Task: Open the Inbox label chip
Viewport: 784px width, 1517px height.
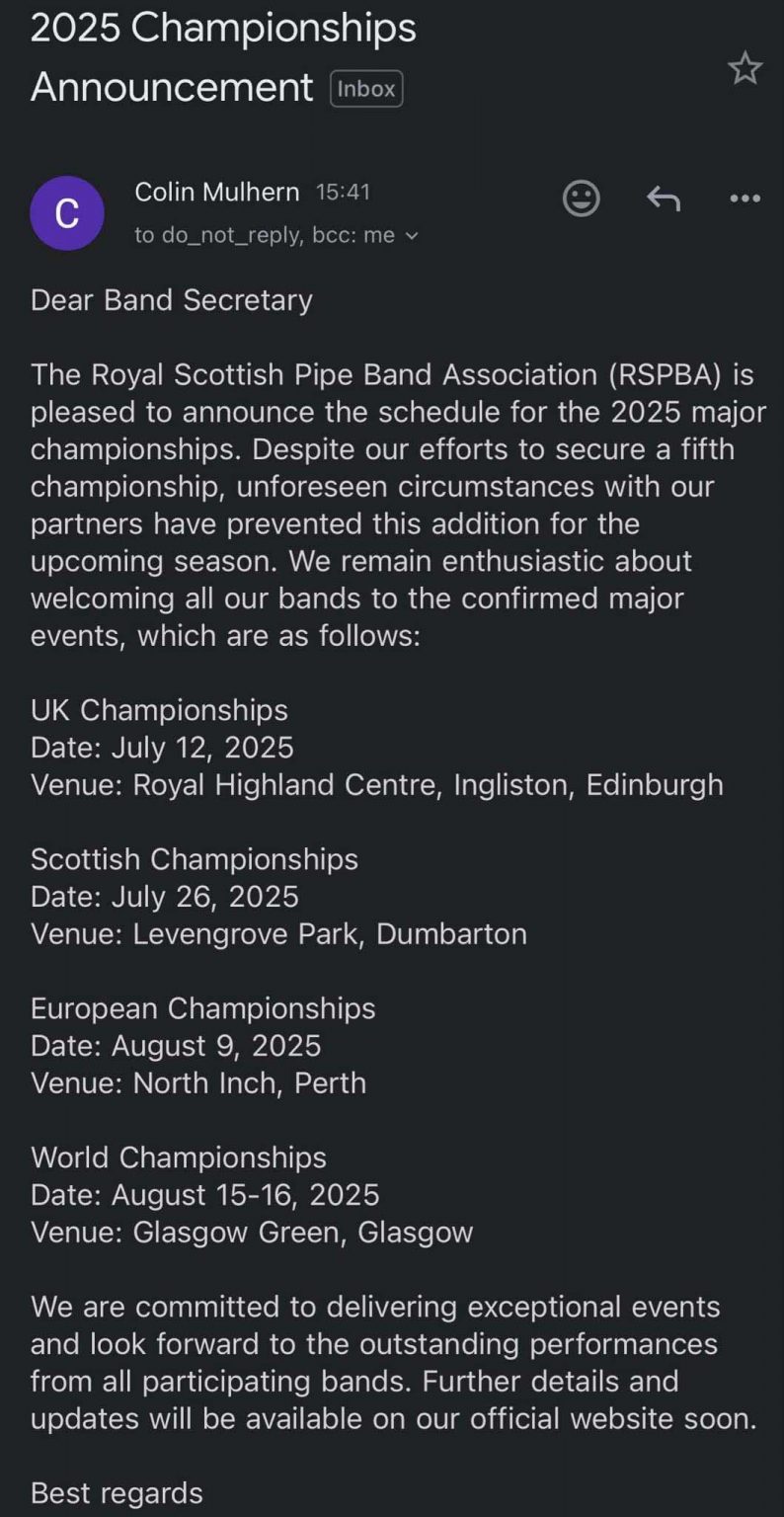Action: point(366,88)
